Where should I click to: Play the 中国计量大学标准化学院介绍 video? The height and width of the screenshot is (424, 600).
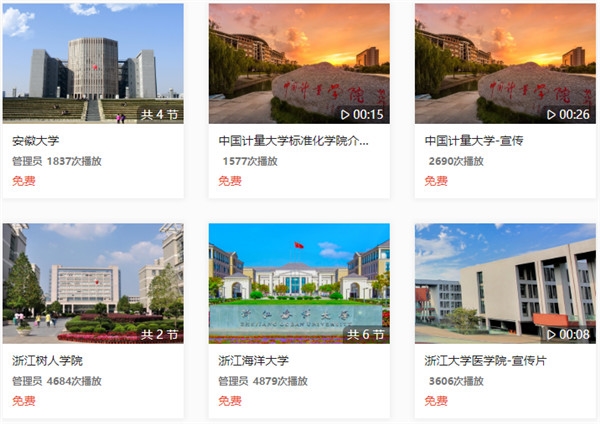click(x=299, y=64)
